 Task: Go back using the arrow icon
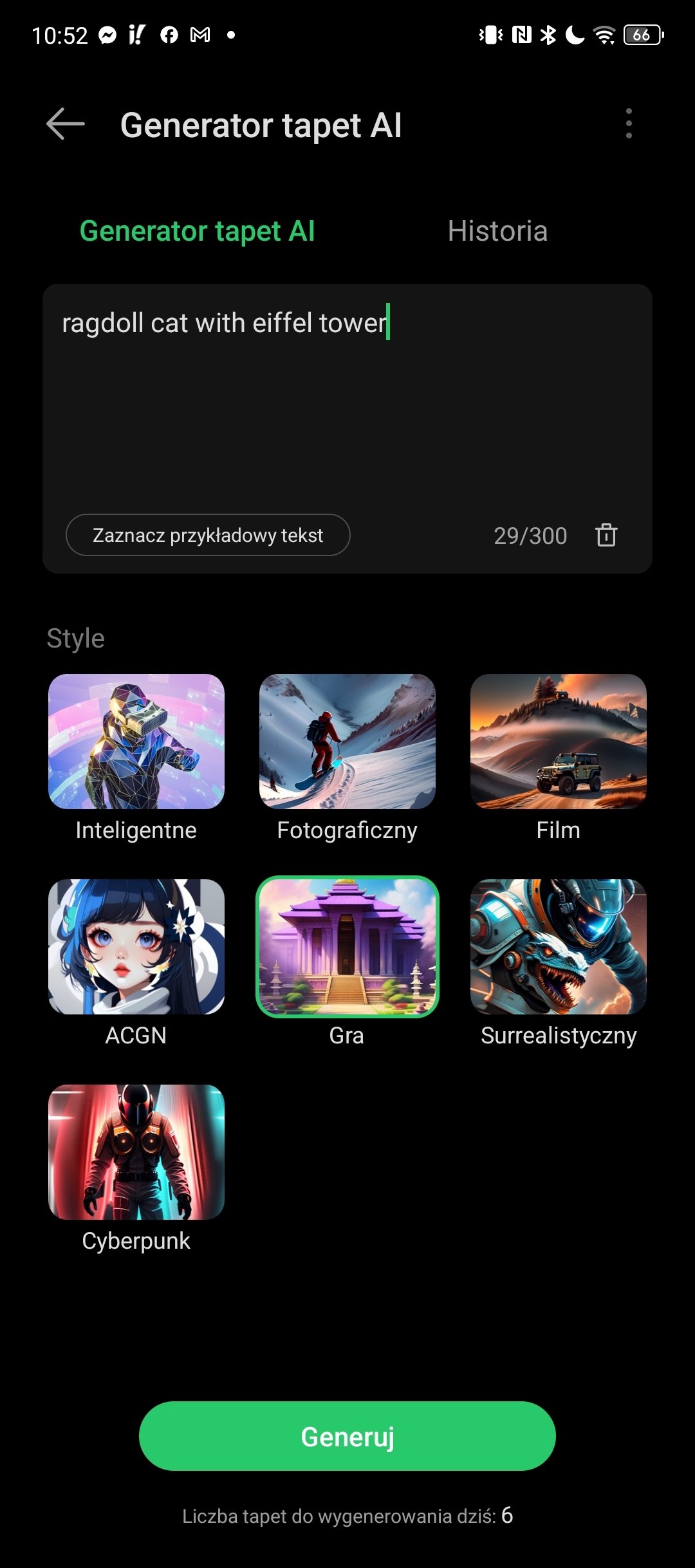coord(66,124)
